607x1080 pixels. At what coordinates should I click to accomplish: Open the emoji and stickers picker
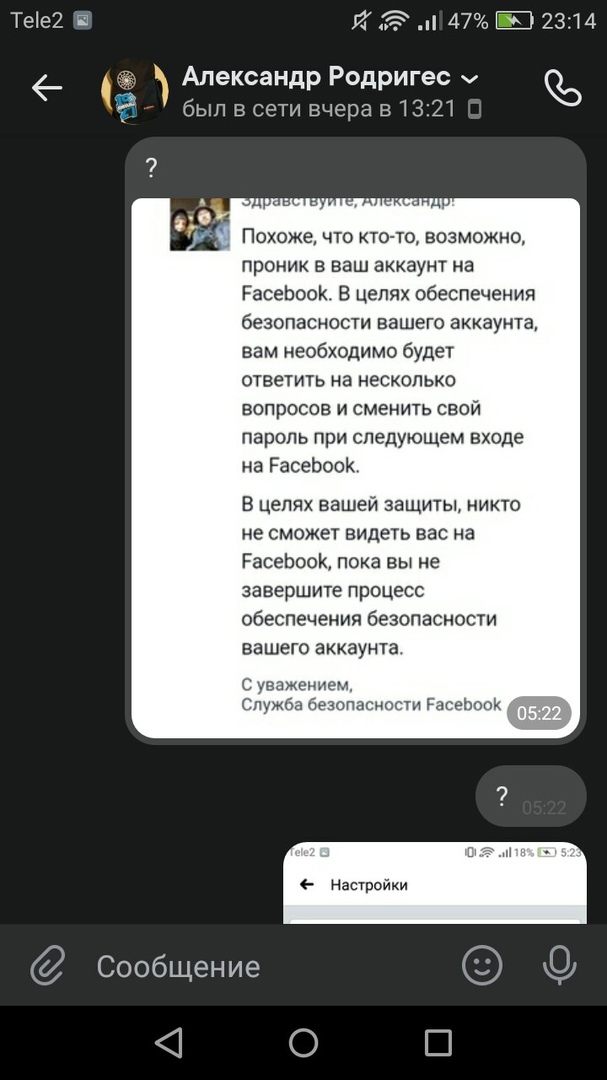click(x=482, y=965)
